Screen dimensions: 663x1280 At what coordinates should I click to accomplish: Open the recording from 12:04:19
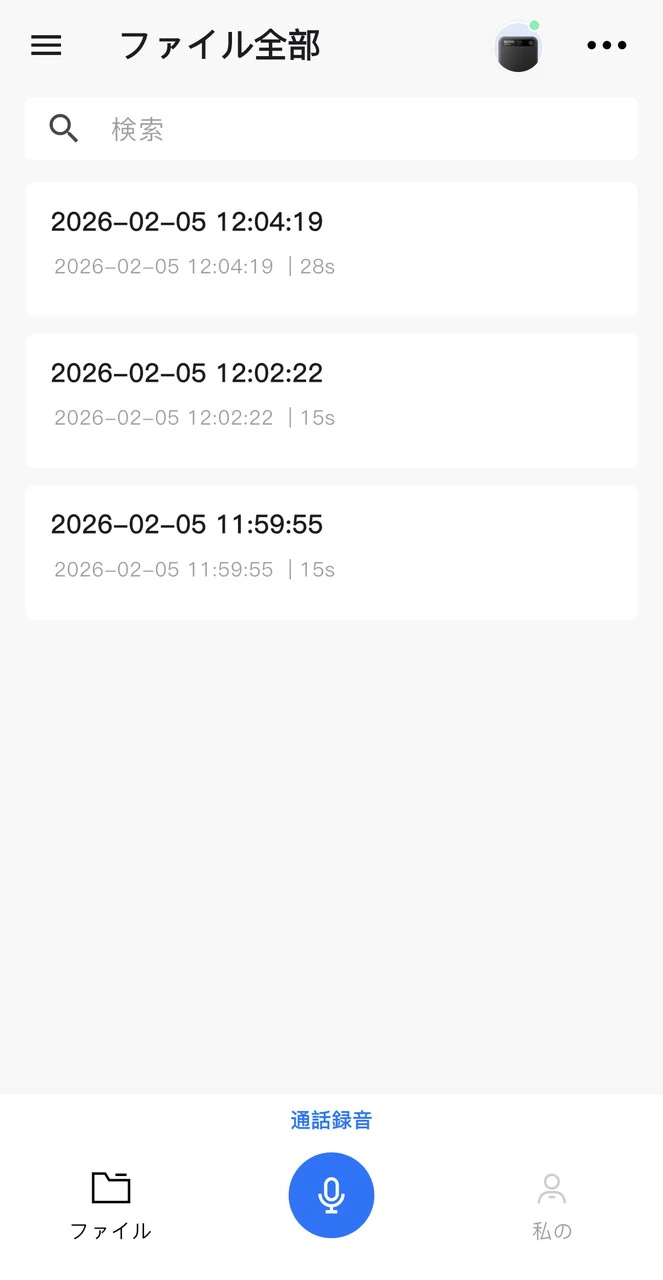[331, 249]
